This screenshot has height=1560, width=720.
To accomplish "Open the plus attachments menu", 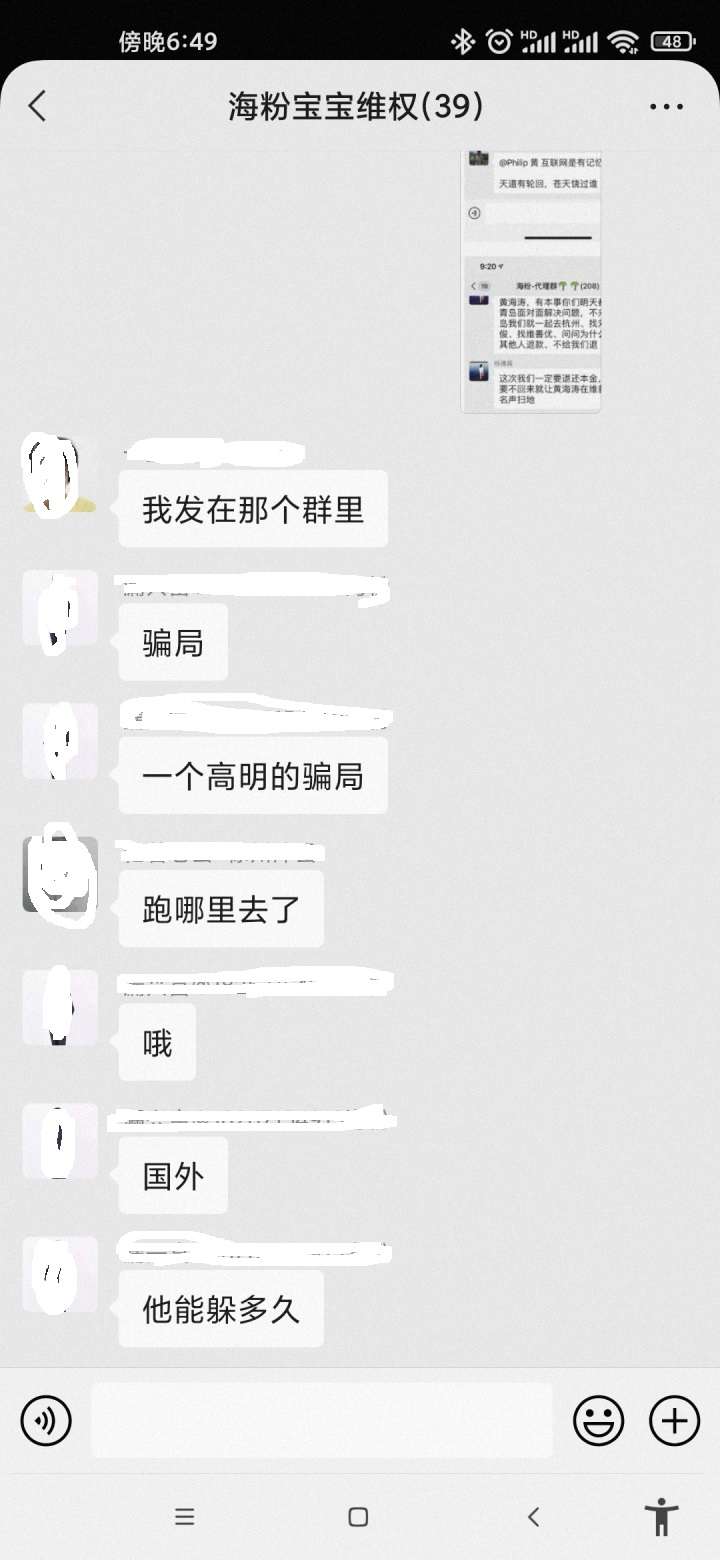I will coord(675,1420).
